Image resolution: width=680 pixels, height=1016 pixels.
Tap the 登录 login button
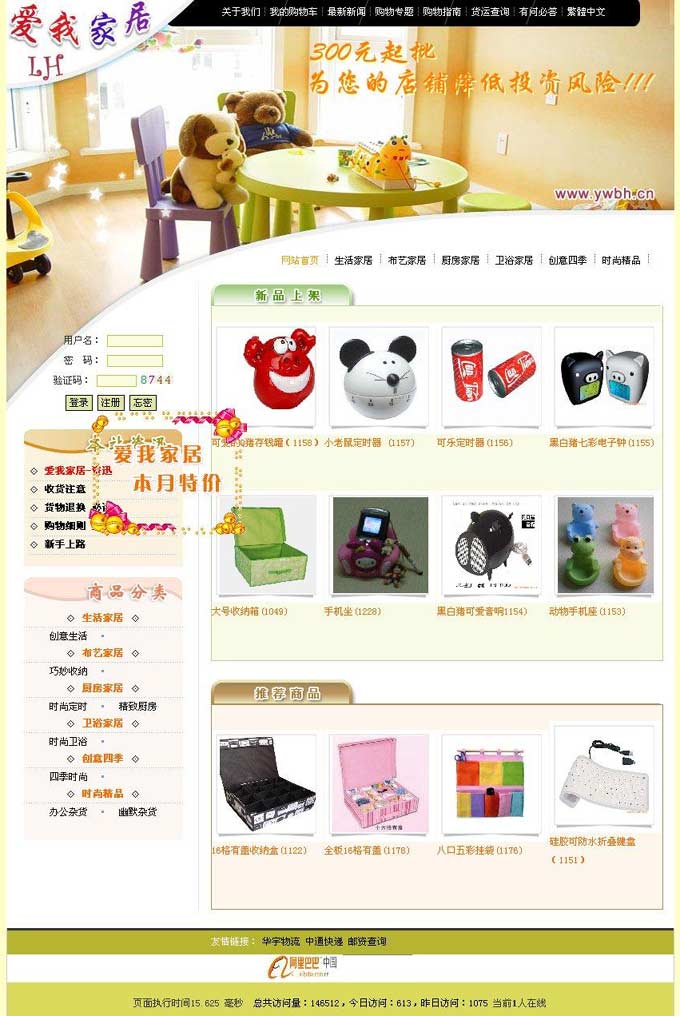(x=78, y=402)
